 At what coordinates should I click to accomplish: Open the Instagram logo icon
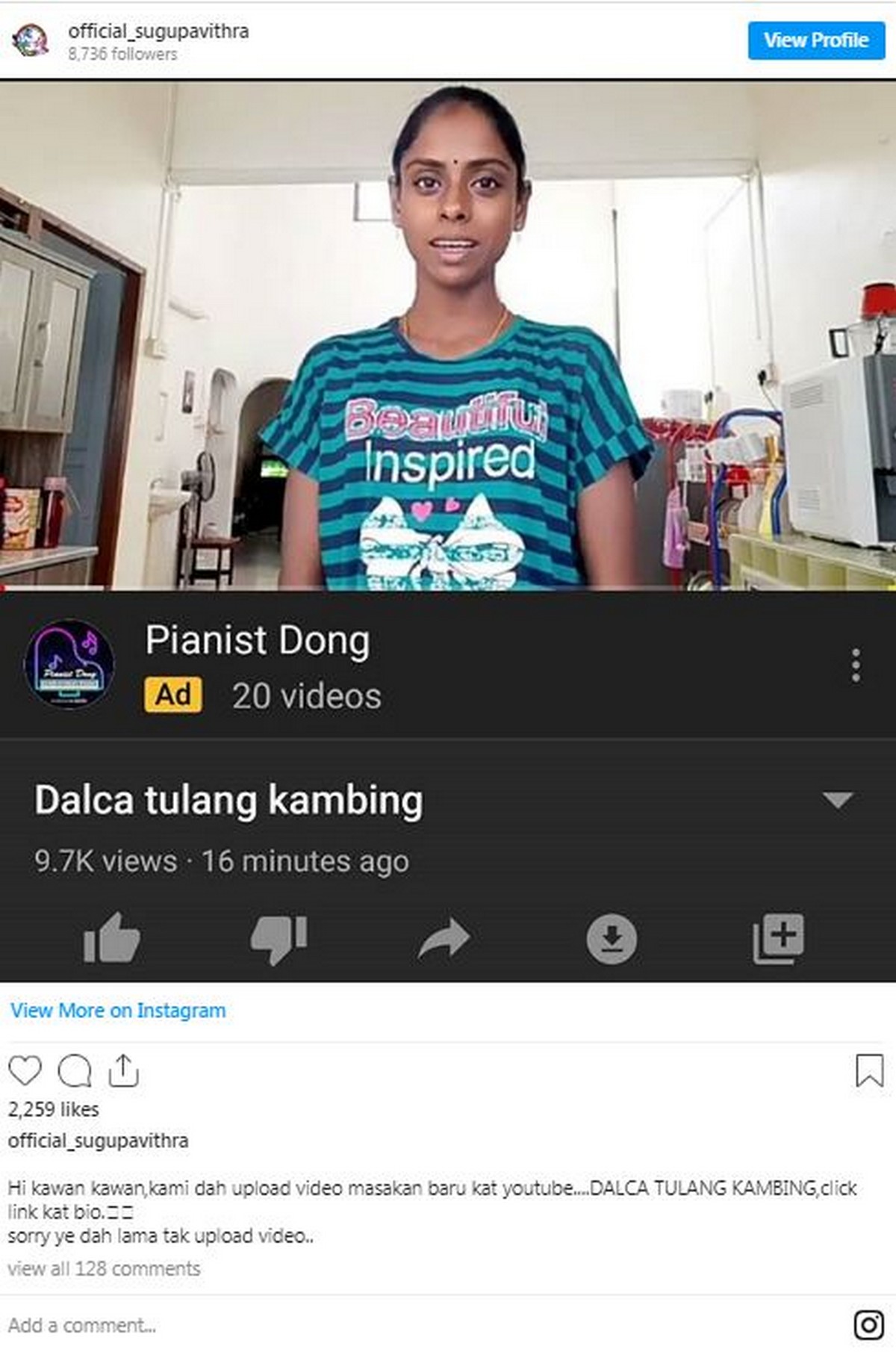(868, 1325)
